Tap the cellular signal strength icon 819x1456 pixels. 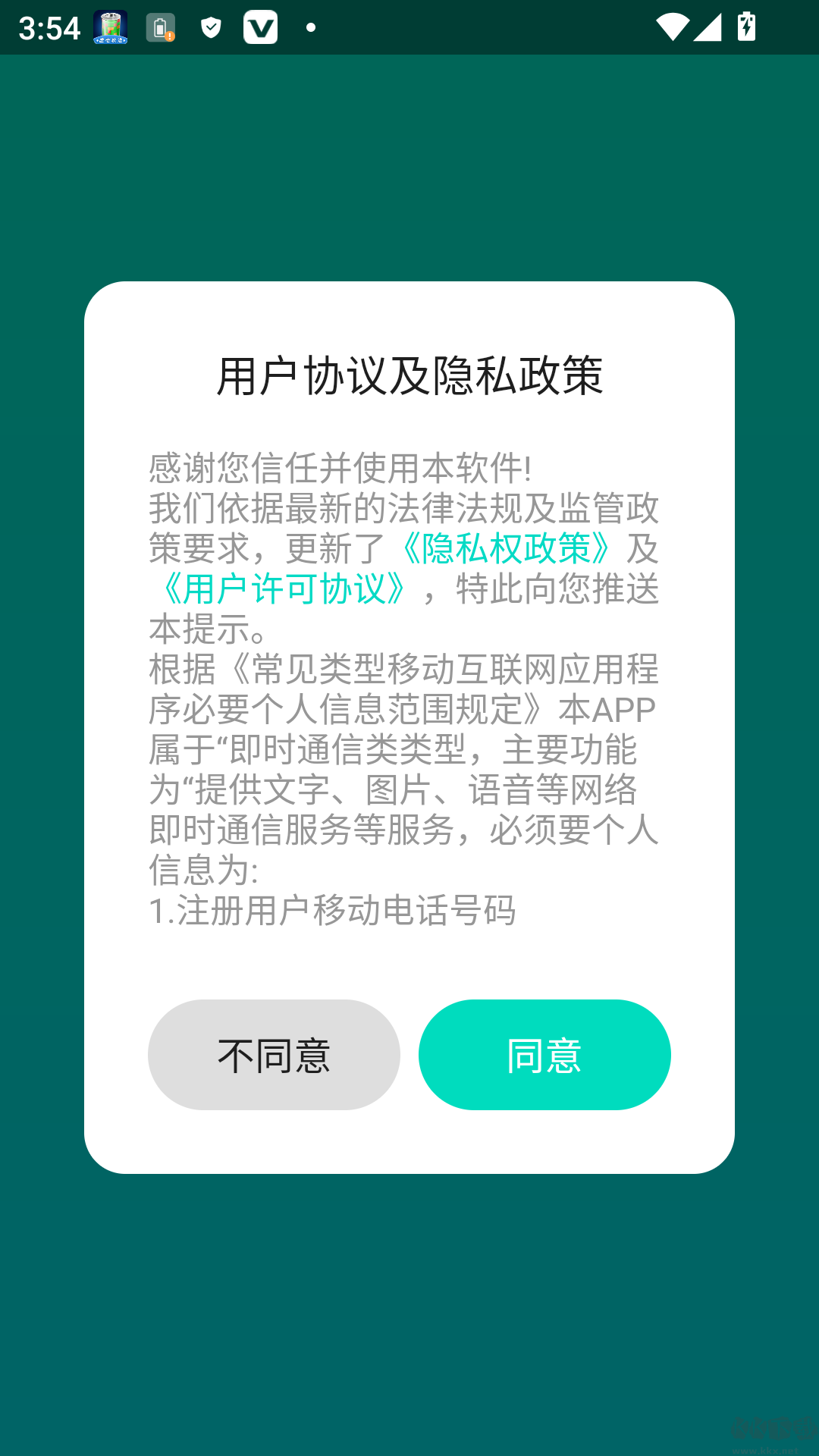pyautogui.click(x=711, y=27)
